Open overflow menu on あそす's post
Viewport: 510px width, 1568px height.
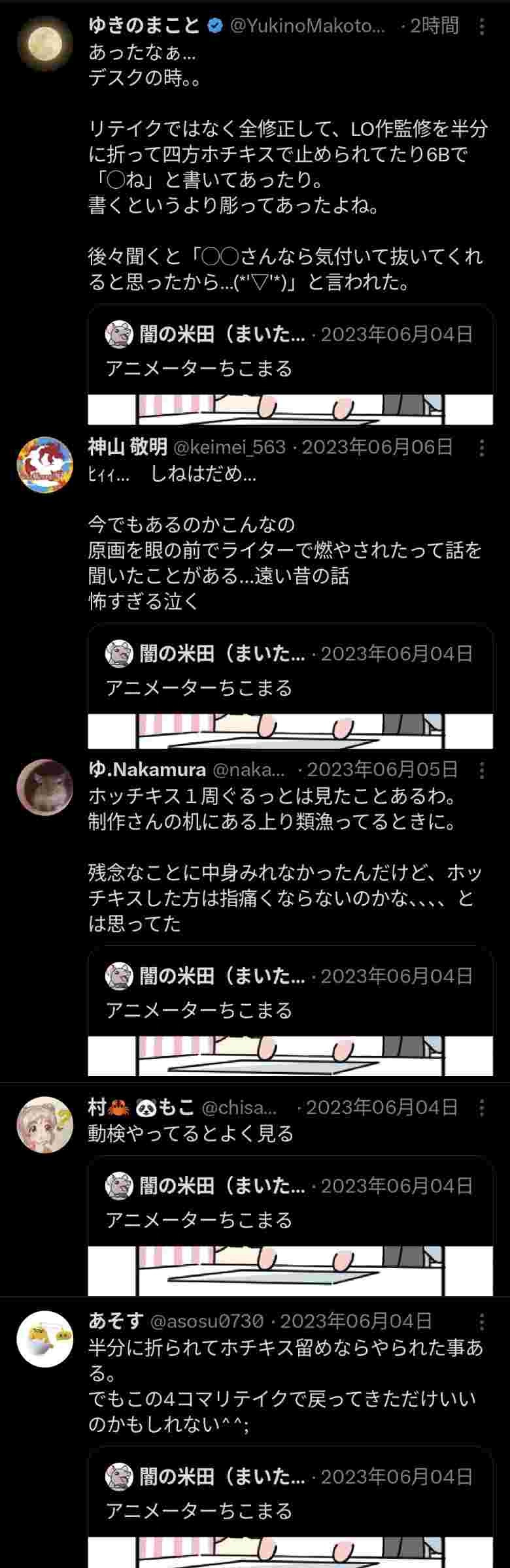[x=482, y=1322]
